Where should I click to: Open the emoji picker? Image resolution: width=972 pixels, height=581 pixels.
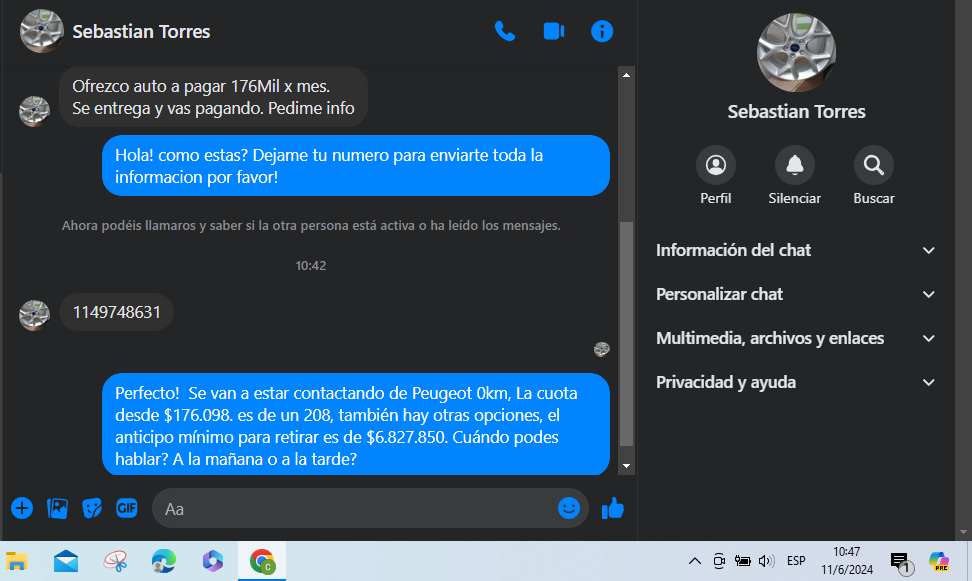(x=569, y=508)
